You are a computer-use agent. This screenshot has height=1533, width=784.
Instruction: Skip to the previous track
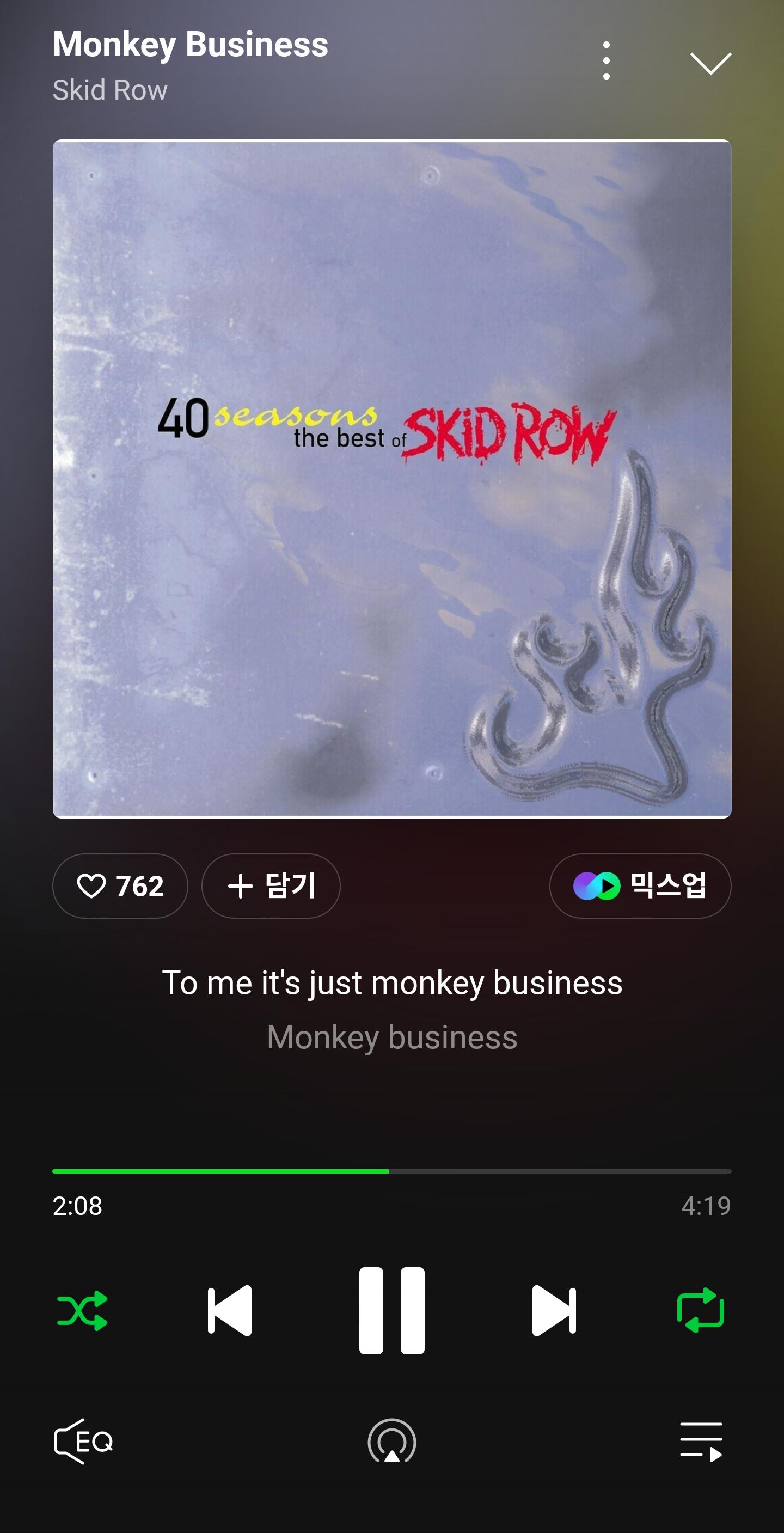coord(230,1311)
